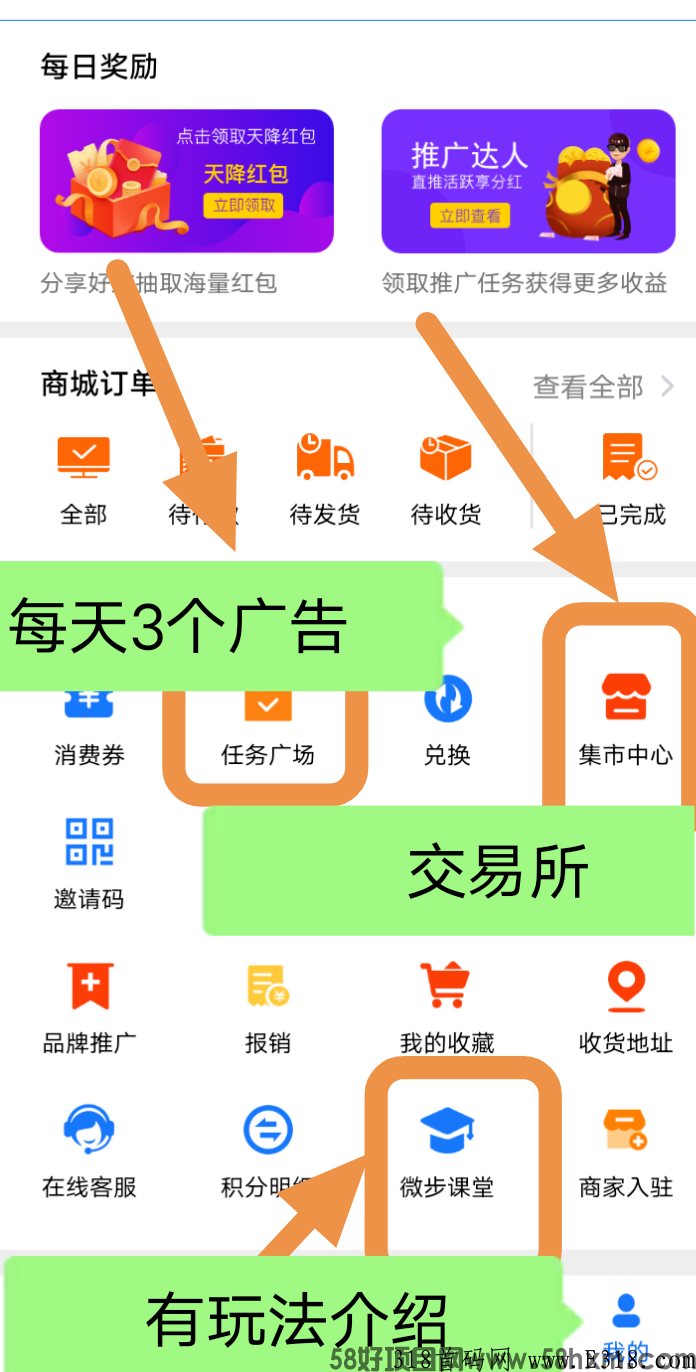Enter 集市中心
This screenshot has height=1372, width=696.
click(626, 720)
